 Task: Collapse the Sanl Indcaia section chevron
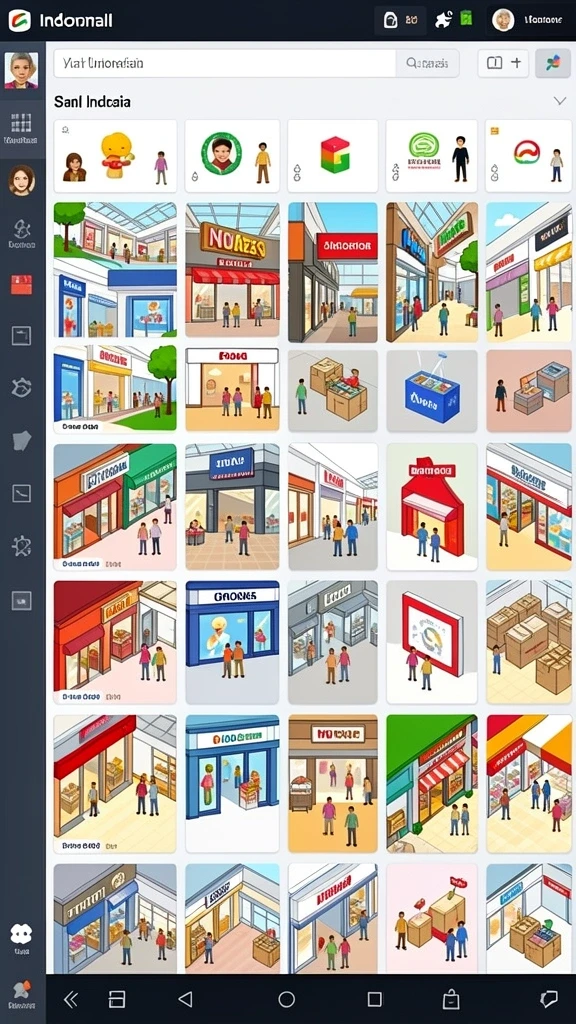[560, 101]
